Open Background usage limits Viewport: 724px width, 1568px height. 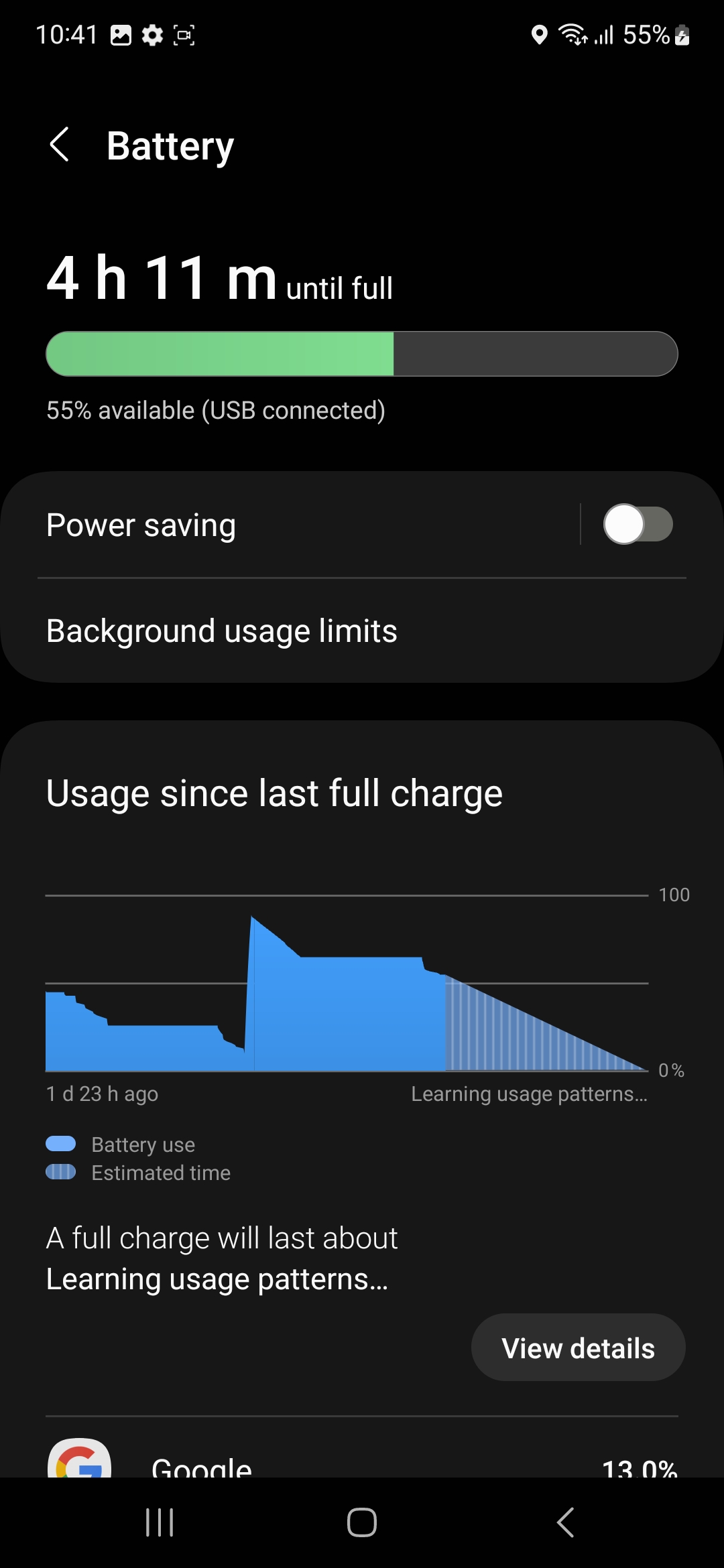pos(362,631)
